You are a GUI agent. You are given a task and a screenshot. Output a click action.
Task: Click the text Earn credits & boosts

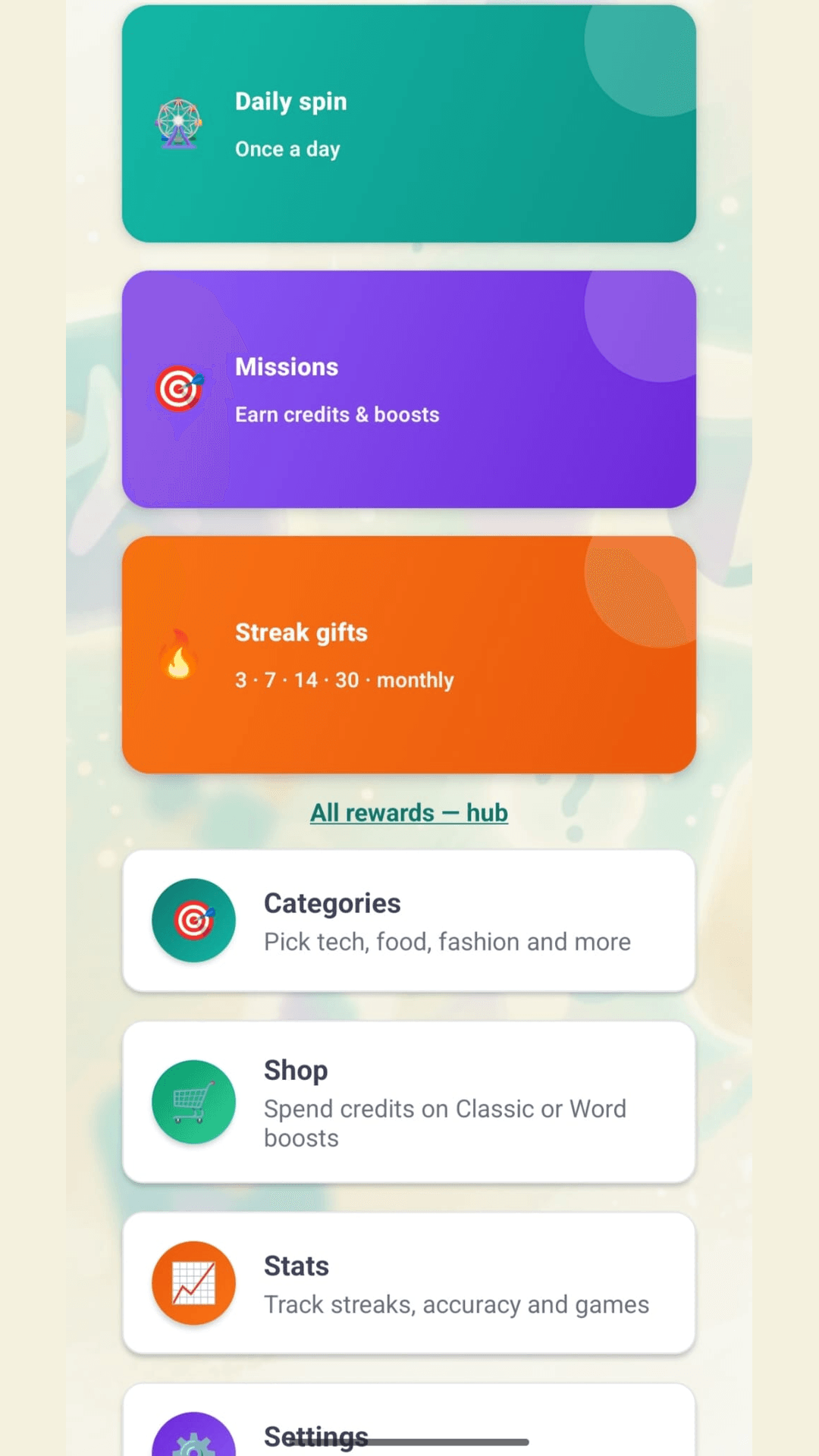(337, 414)
